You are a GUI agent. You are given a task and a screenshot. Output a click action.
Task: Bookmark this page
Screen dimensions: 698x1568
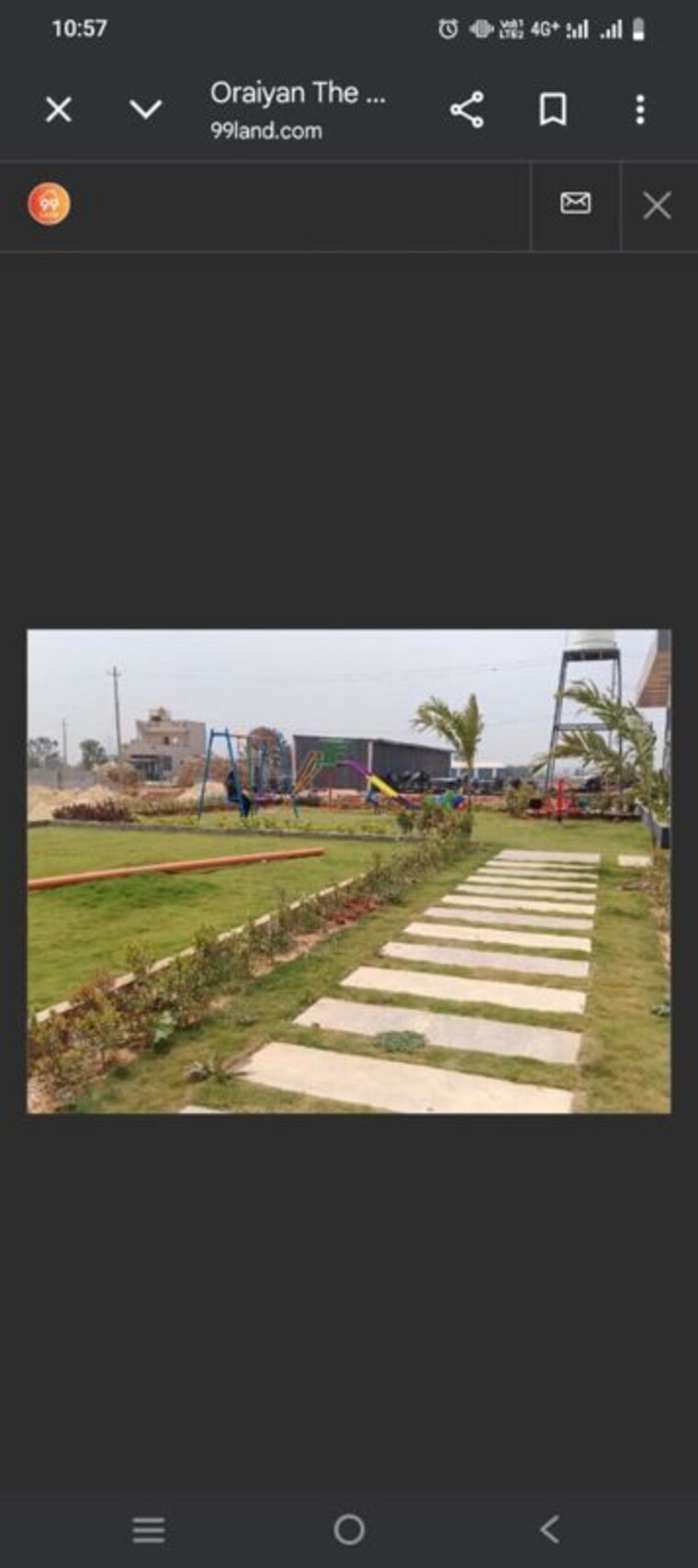(552, 110)
